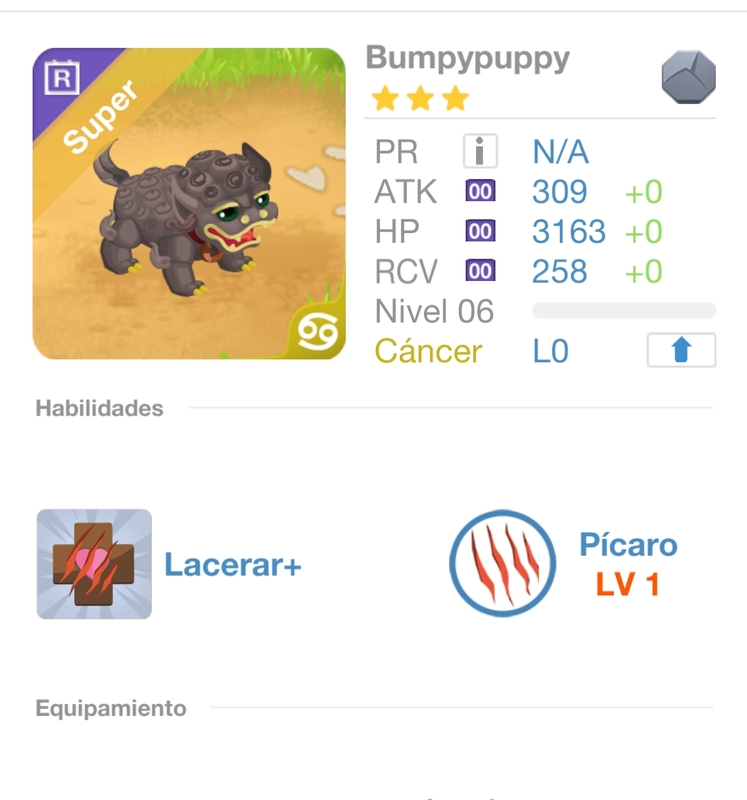Image resolution: width=747 pixels, height=800 pixels.
Task: Tap the blue upgrade arrow button
Action: (x=681, y=351)
